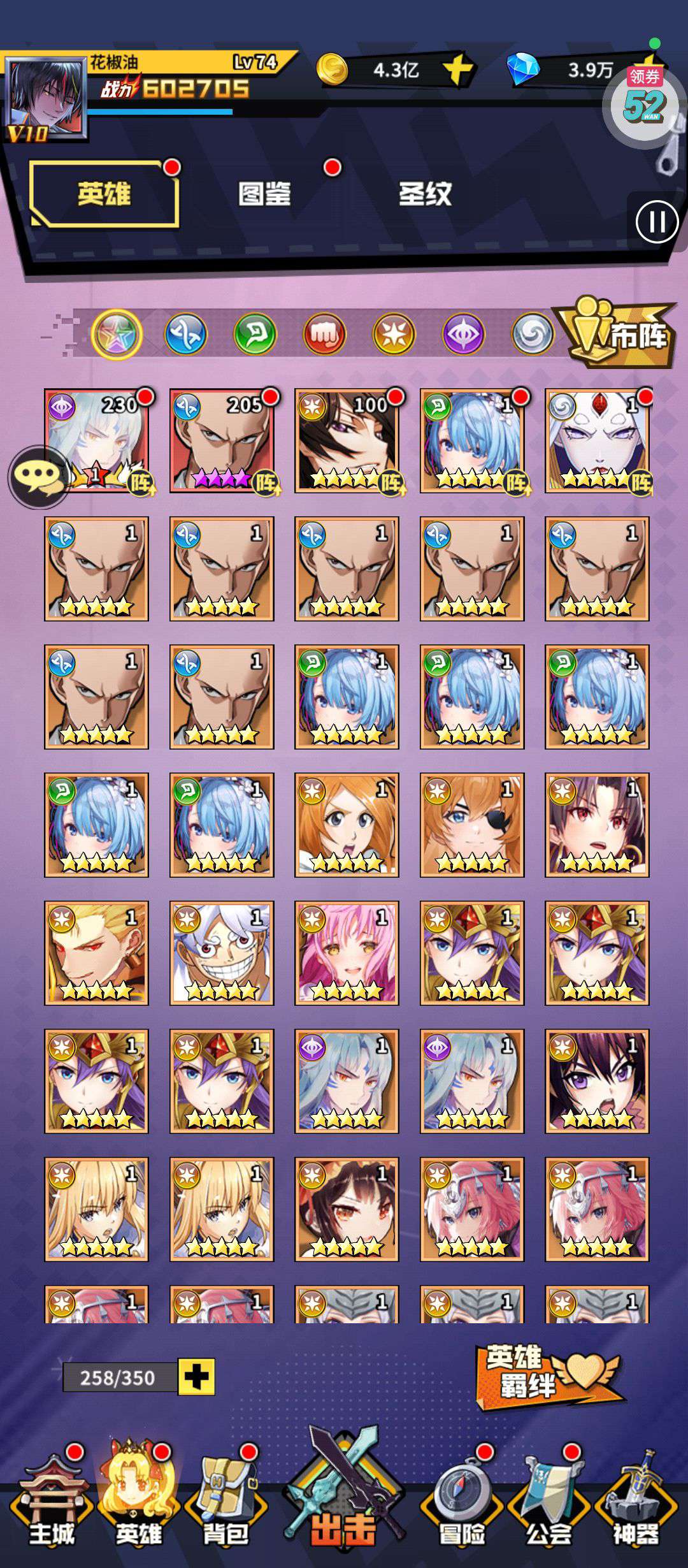
Task: Tap the pause button
Action: 657,222
